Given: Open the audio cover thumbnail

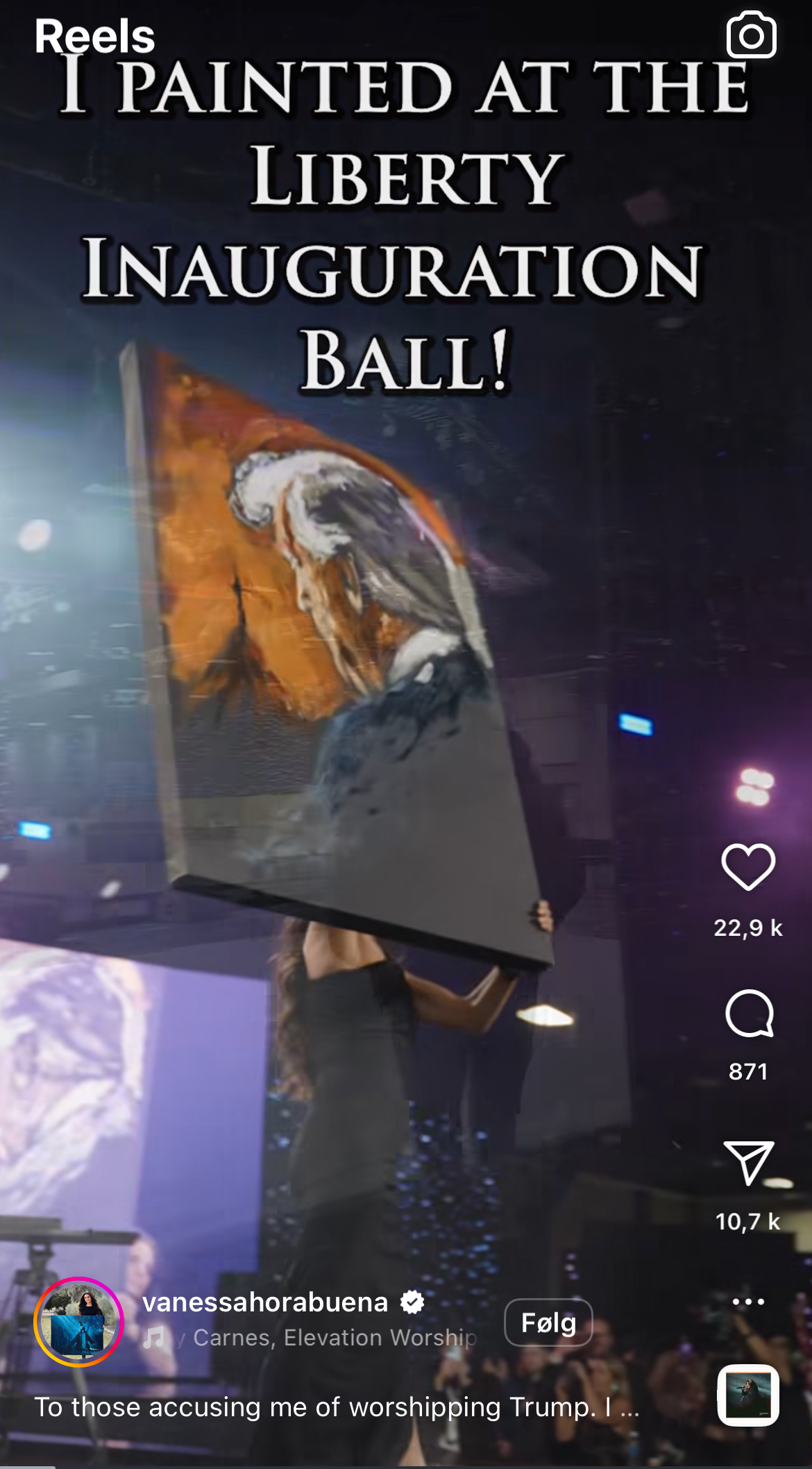Looking at the screenshot, I should click(748, 1395).
